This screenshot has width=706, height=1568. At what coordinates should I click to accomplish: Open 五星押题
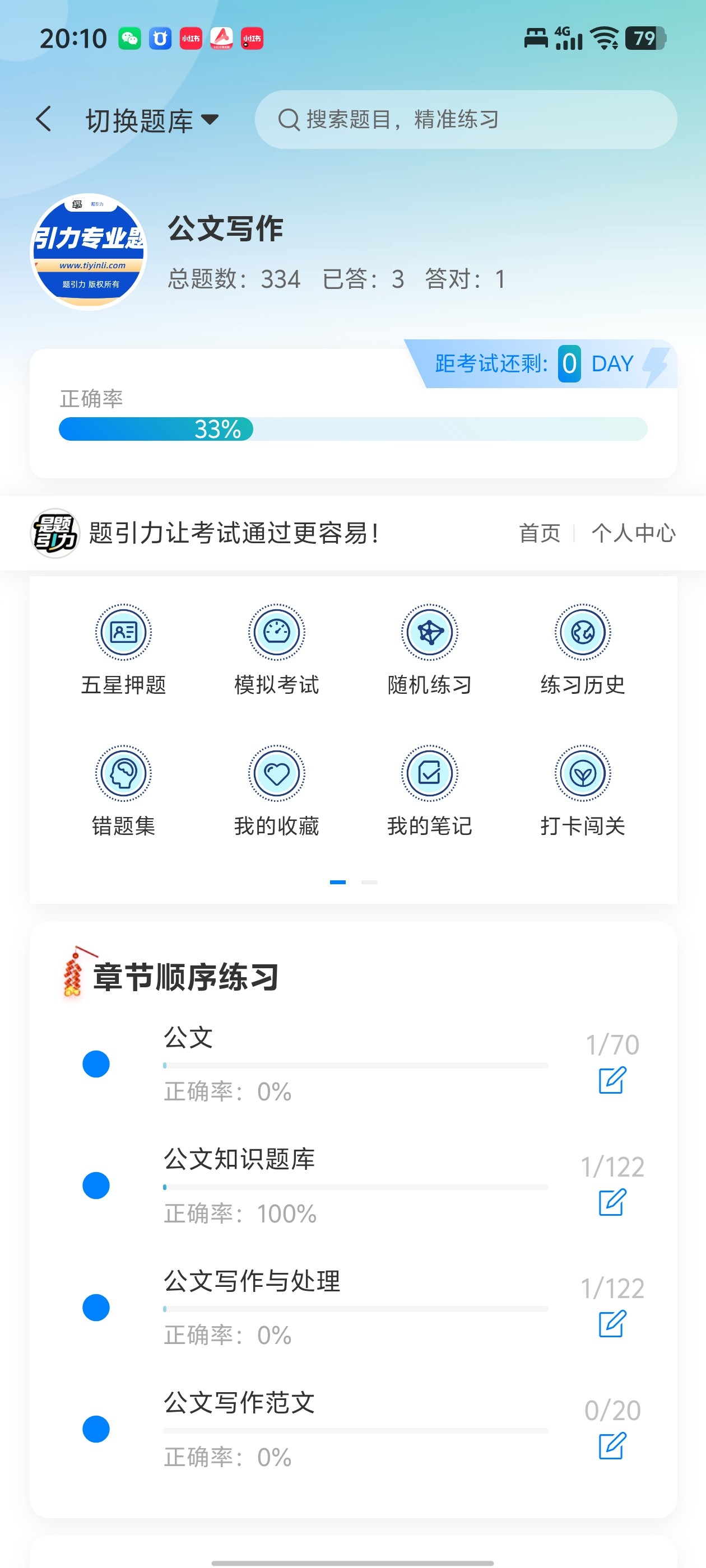tap(124, 650)
